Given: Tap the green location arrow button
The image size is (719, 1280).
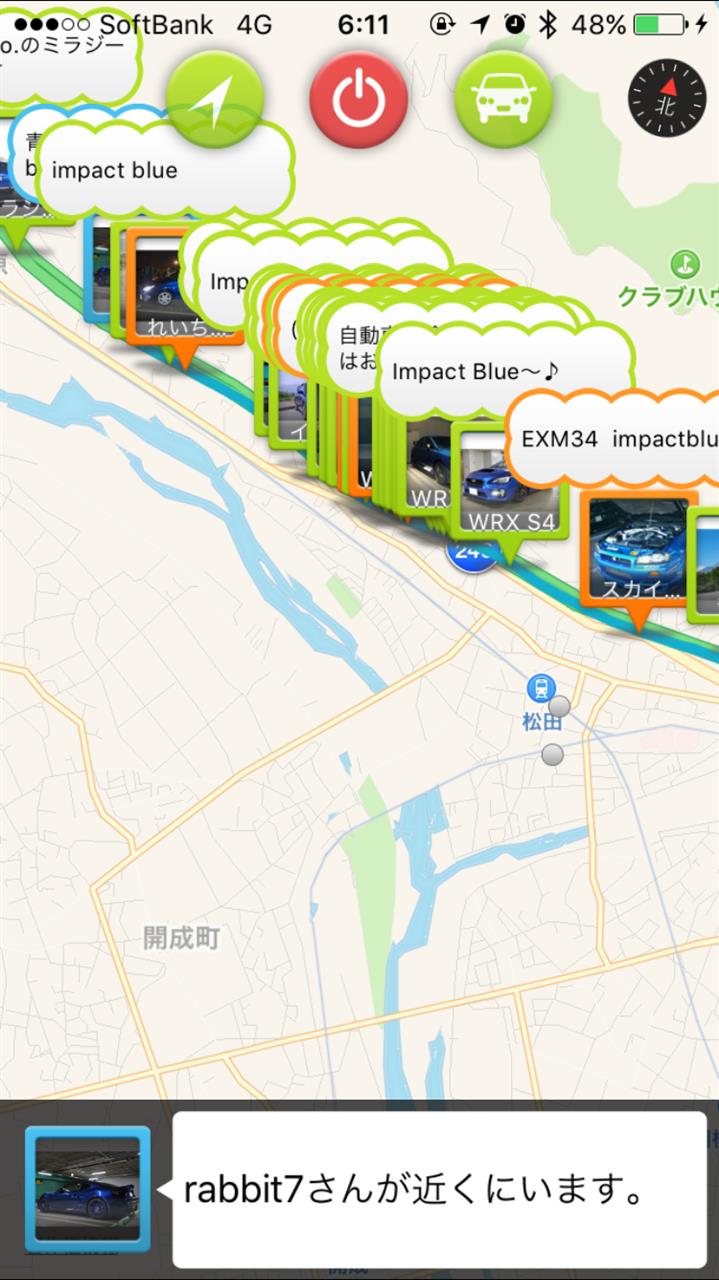Looking at the screenshot, I should (x=215, y=99).
